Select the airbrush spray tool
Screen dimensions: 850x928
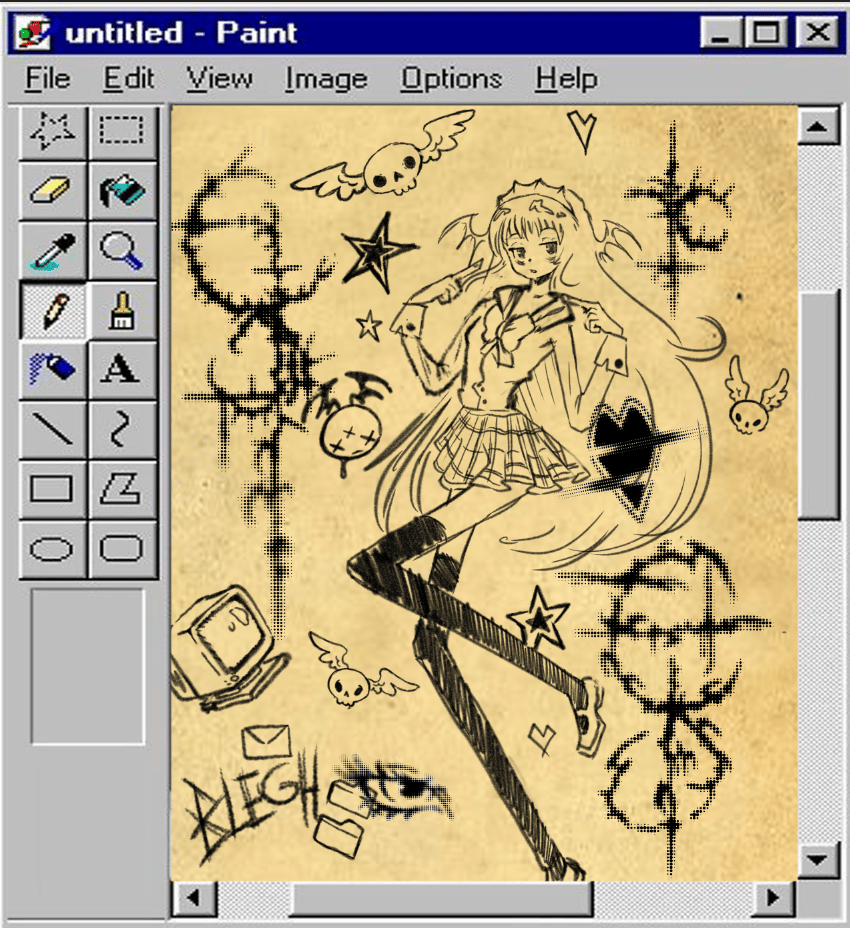pos(53,370)
